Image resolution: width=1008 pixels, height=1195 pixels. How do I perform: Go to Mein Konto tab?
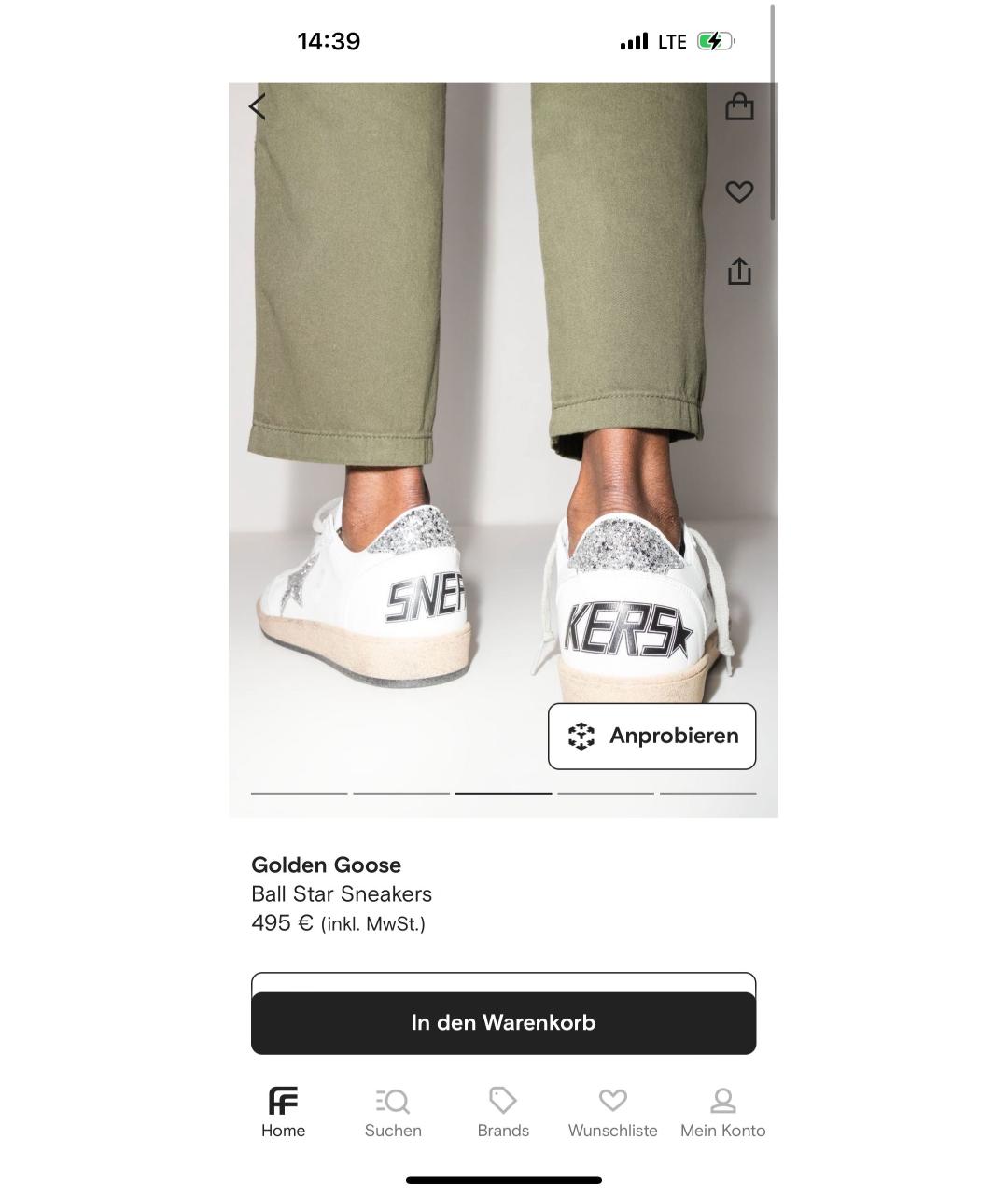pyautogui.click(x=722, y=1113)
